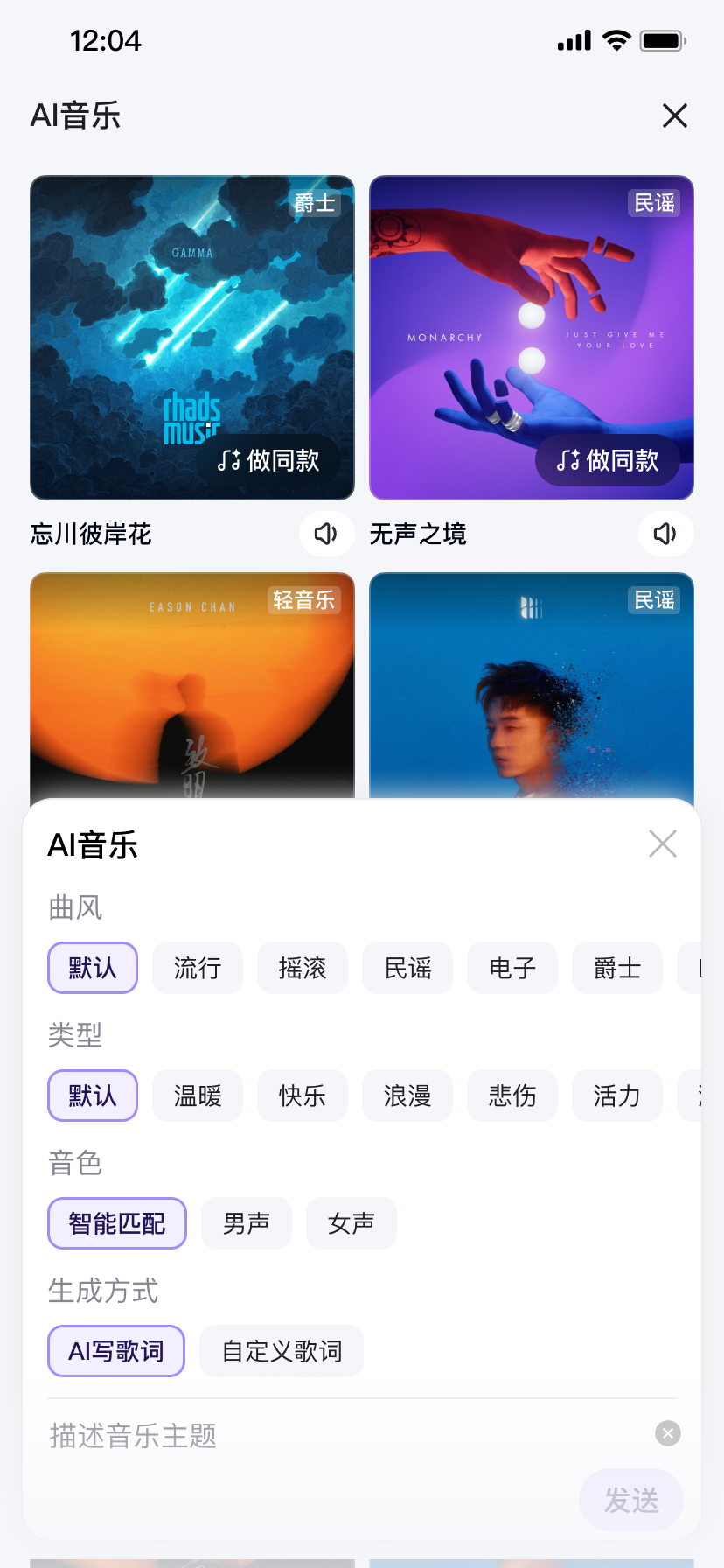This screenshot has height=1568, width=724.
Task: Switch generation mode to 自定义歌词
Action: tap(281, 1350)
